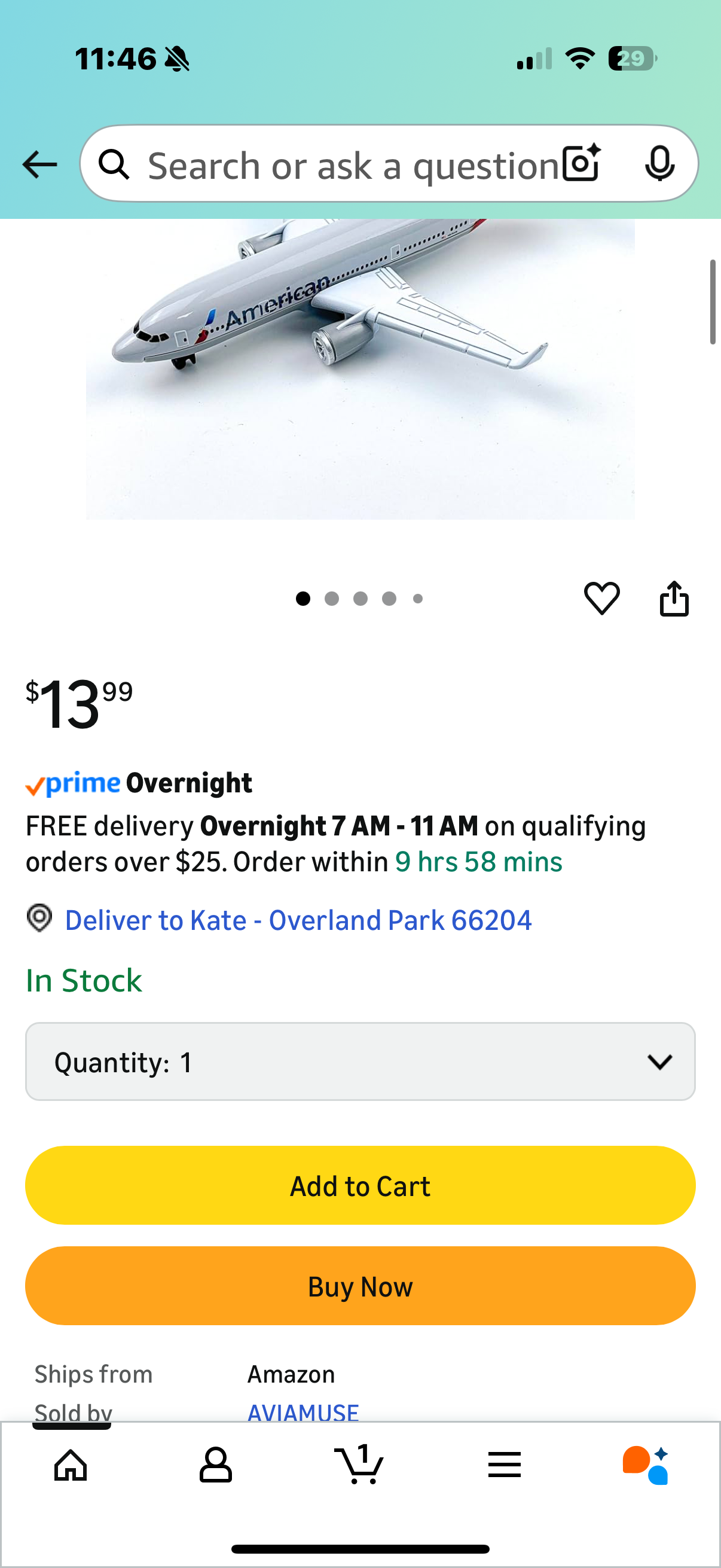
Task: Open seller AVIAMUSE link
Action: click(303, 1411)
